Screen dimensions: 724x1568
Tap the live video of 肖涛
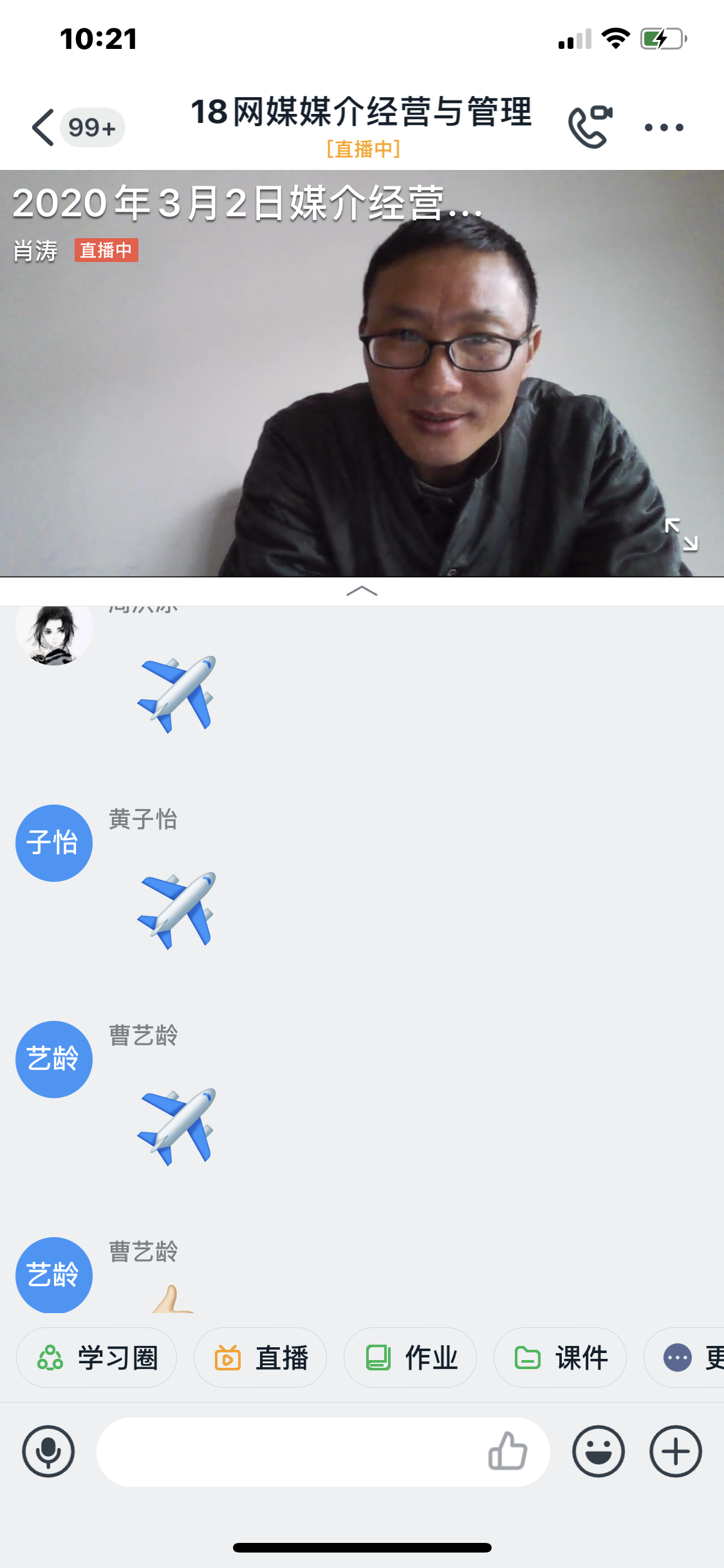pos(360,386)
